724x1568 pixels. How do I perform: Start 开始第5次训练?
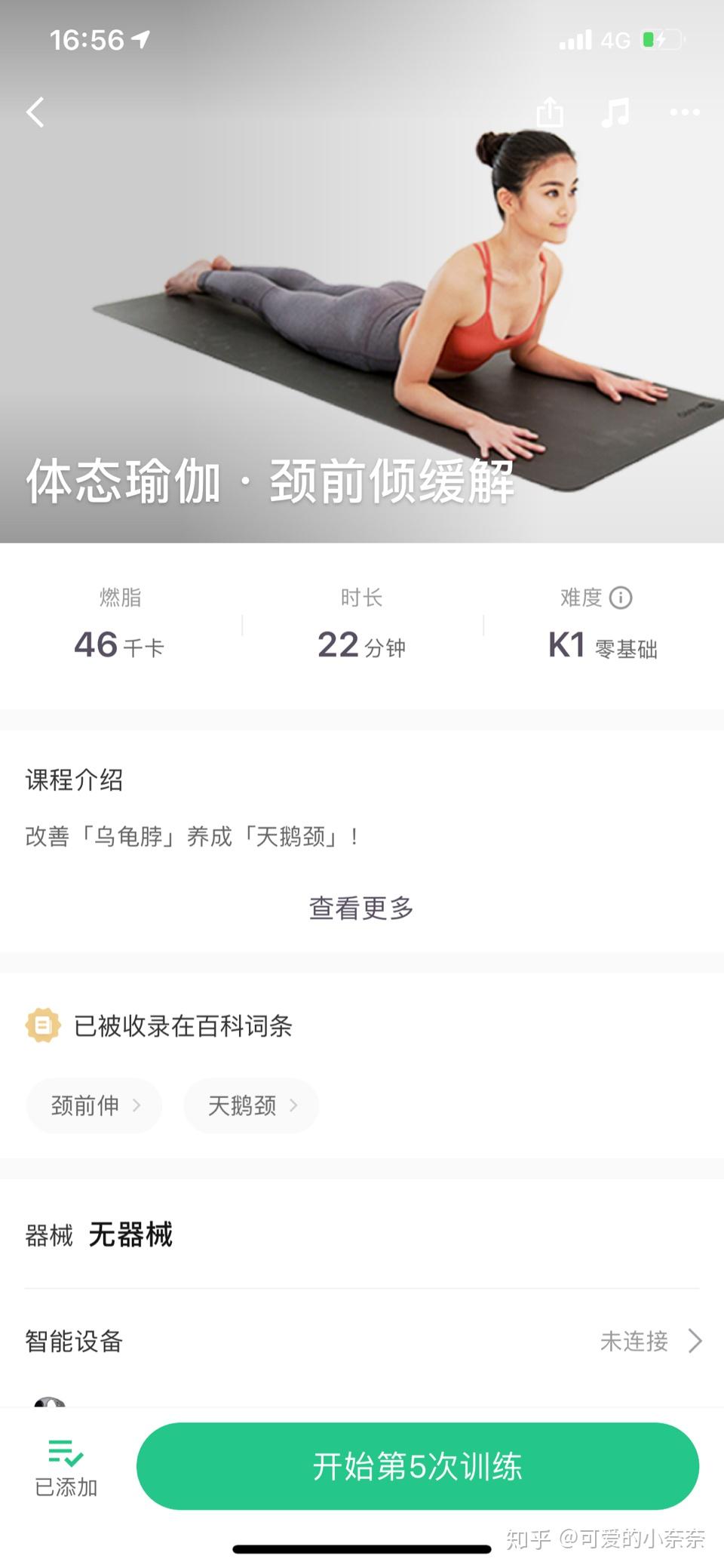[x=418, y=1466]
